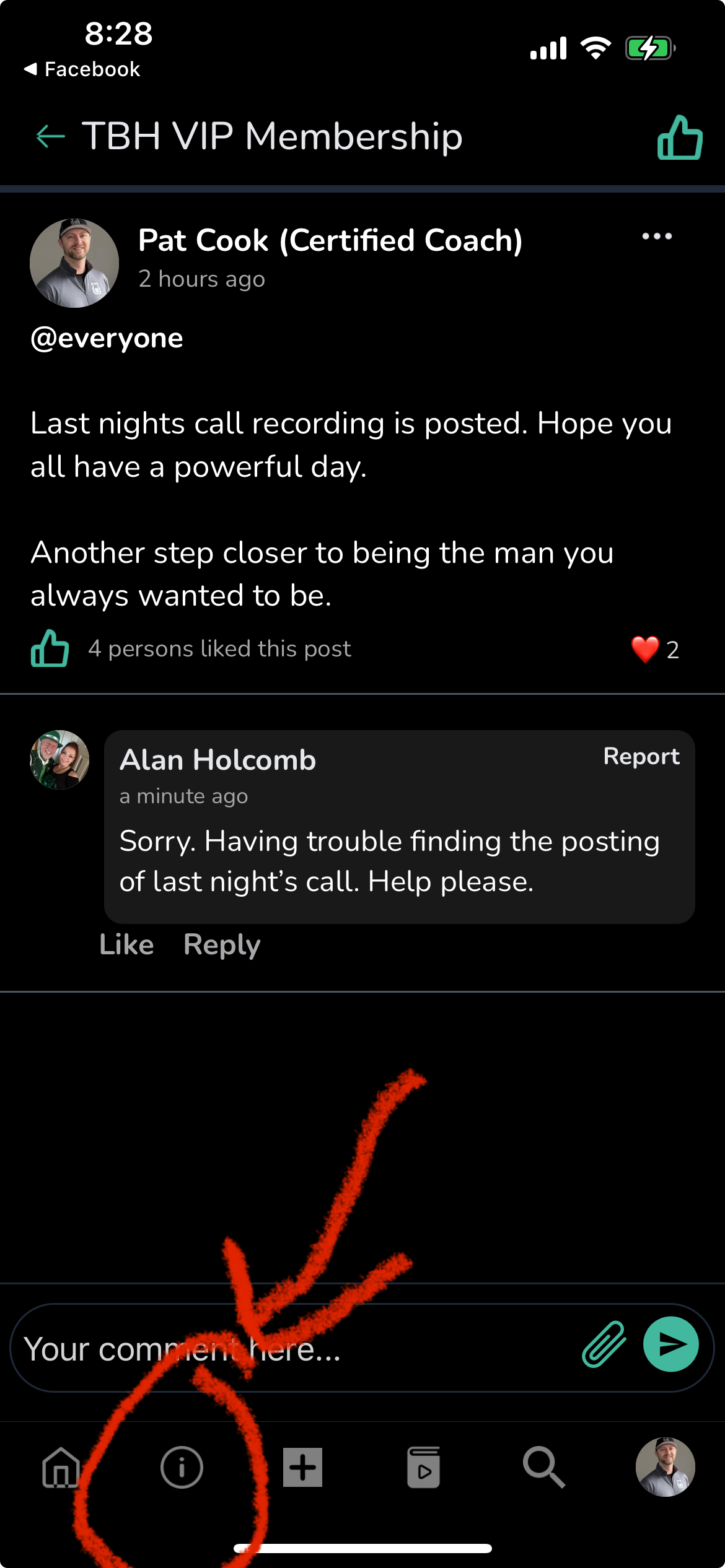
Task: Tap the thumbs-up icon in the header
Action: [x=680, y=137]
